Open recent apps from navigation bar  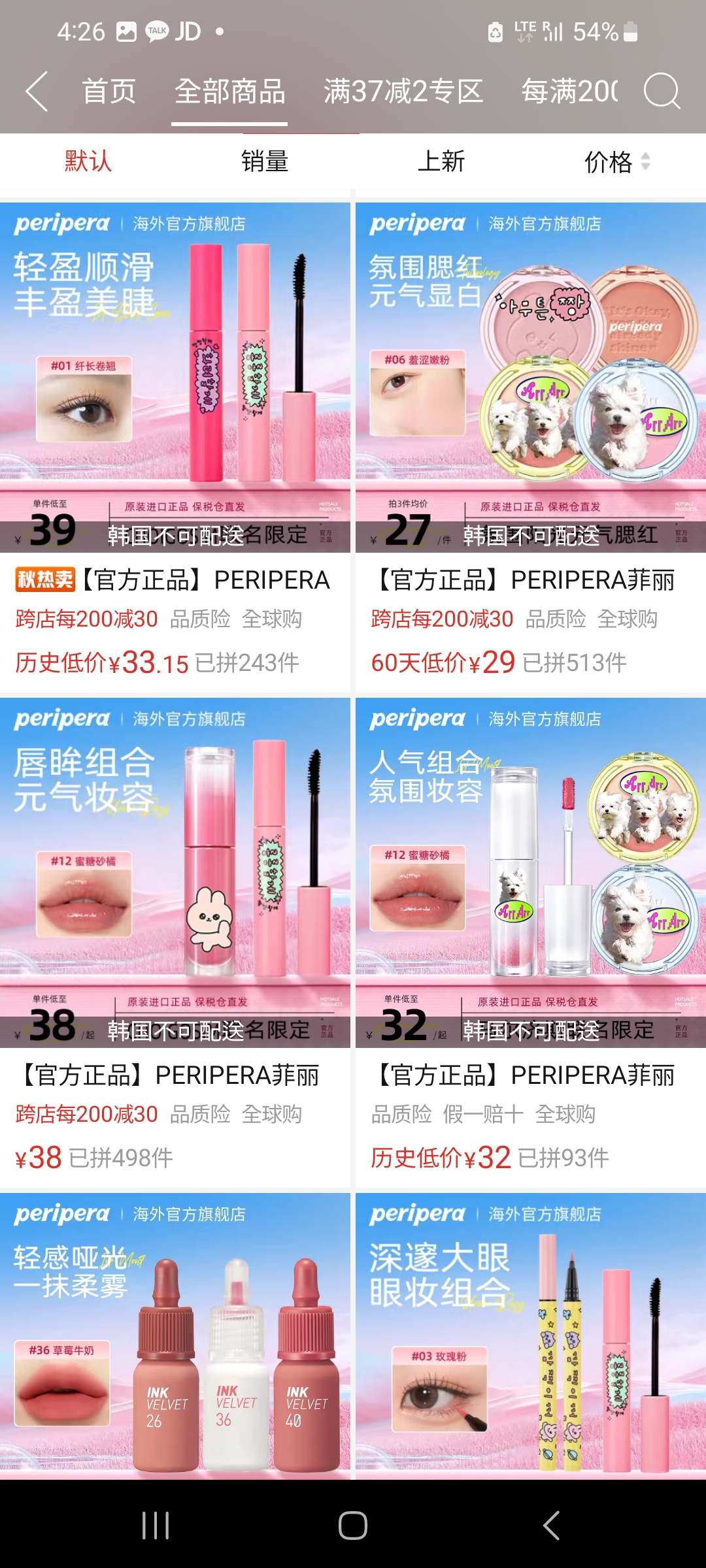point(156,1526)
